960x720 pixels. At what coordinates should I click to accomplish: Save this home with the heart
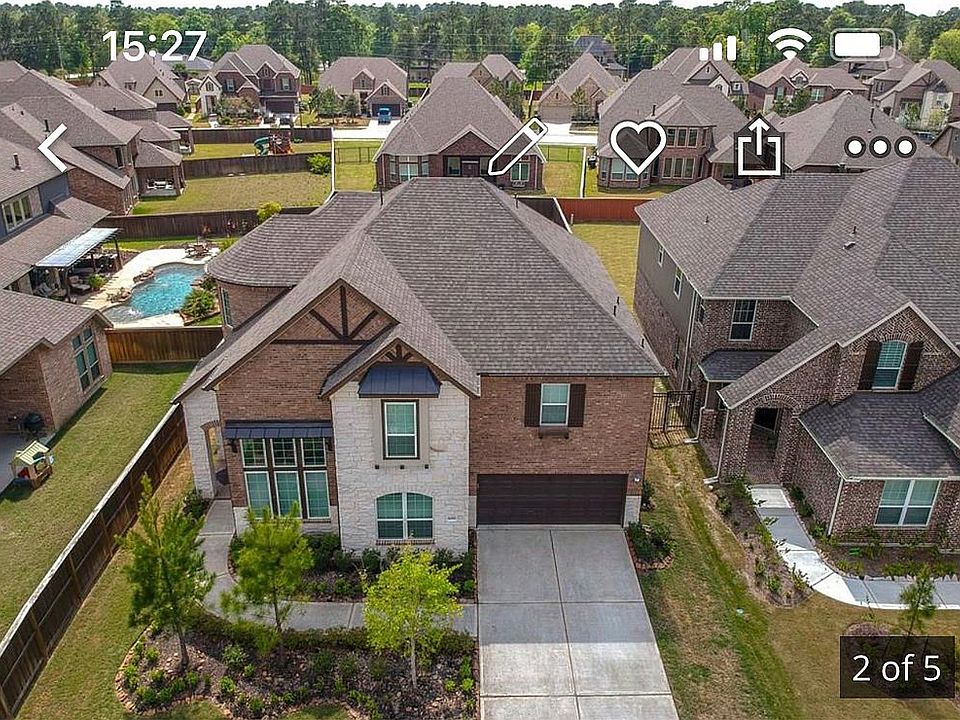(638, 146)
